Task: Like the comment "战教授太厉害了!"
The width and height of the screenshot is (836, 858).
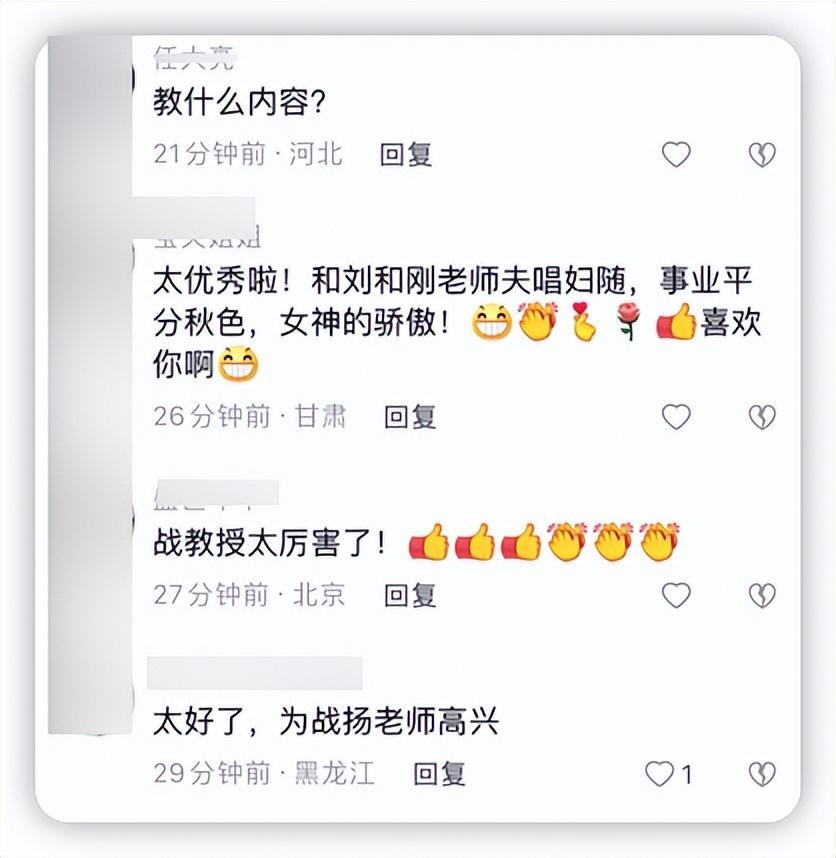Action: point(677,595)
